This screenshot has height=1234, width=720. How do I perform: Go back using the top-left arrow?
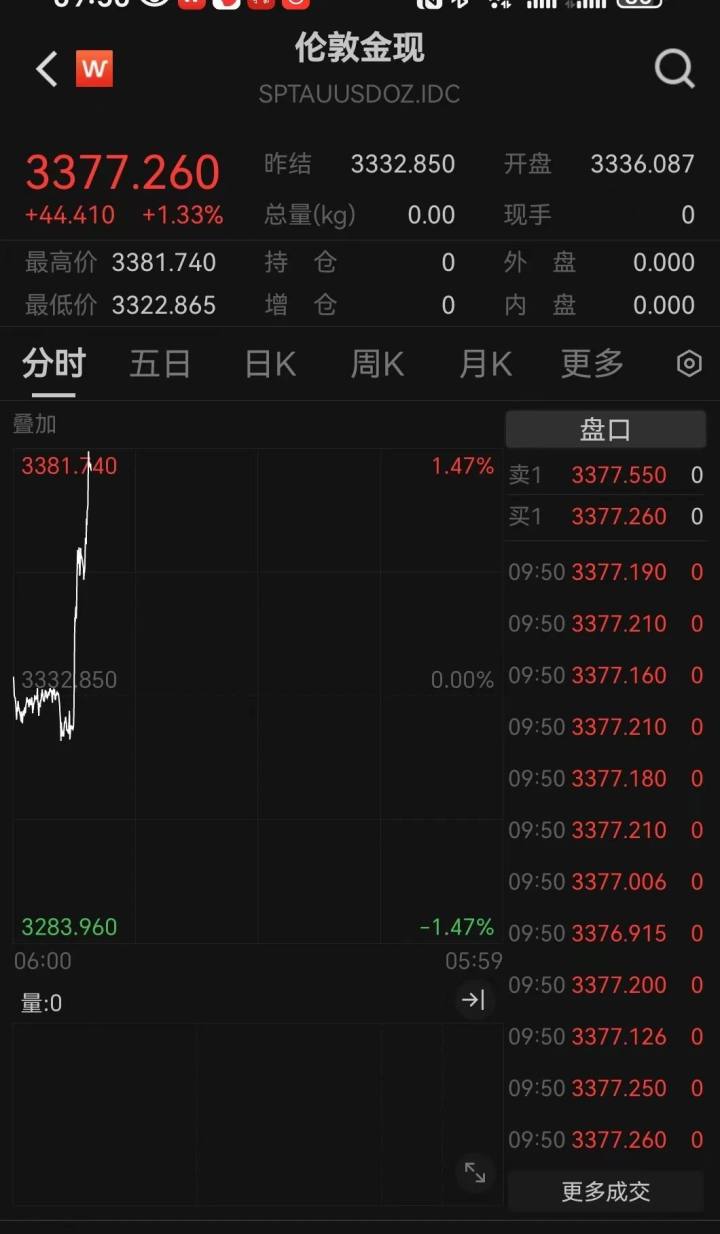click(46, 69)
